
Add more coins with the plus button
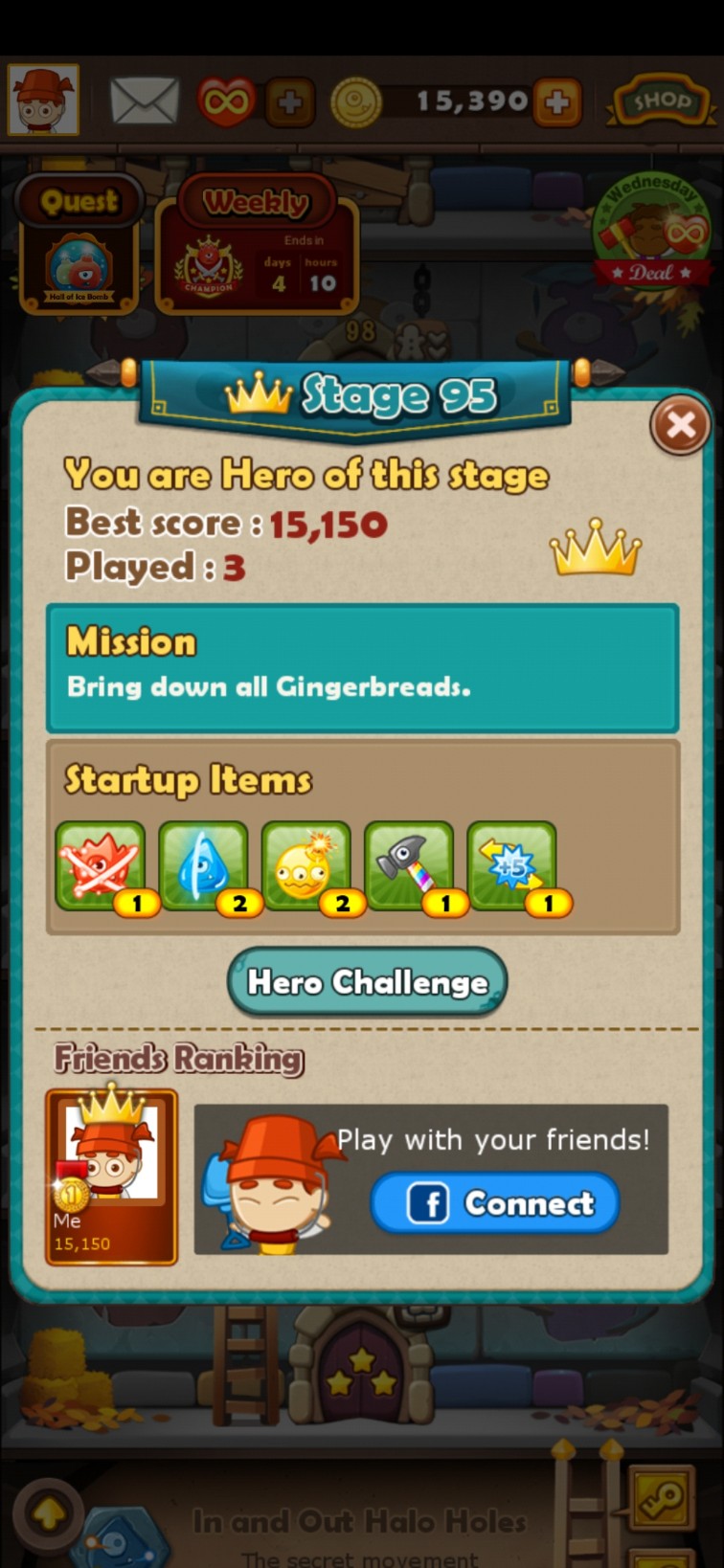point(557,101)
